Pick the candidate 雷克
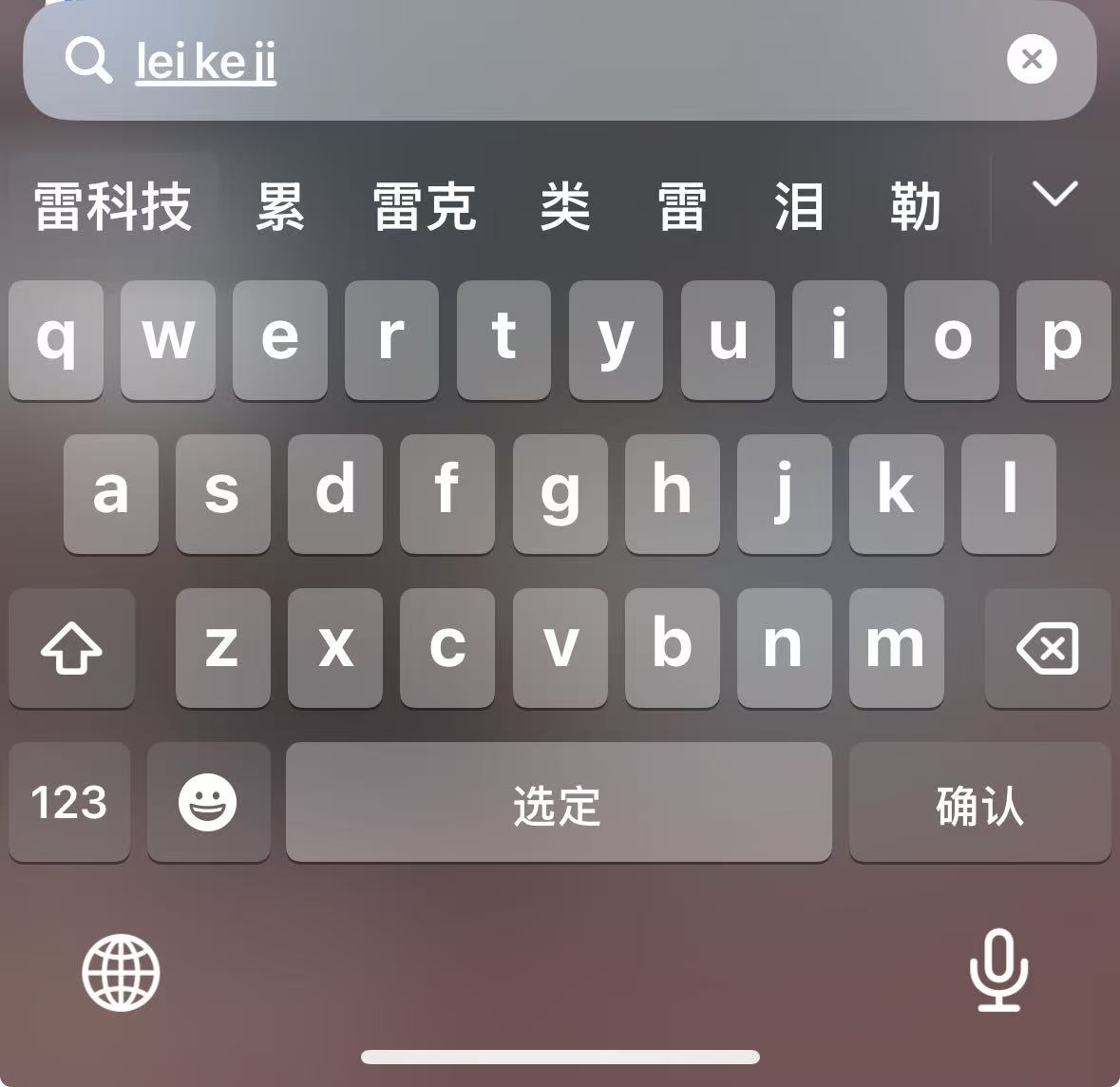The image size is (1120, 1087). [x=425, y=206]
